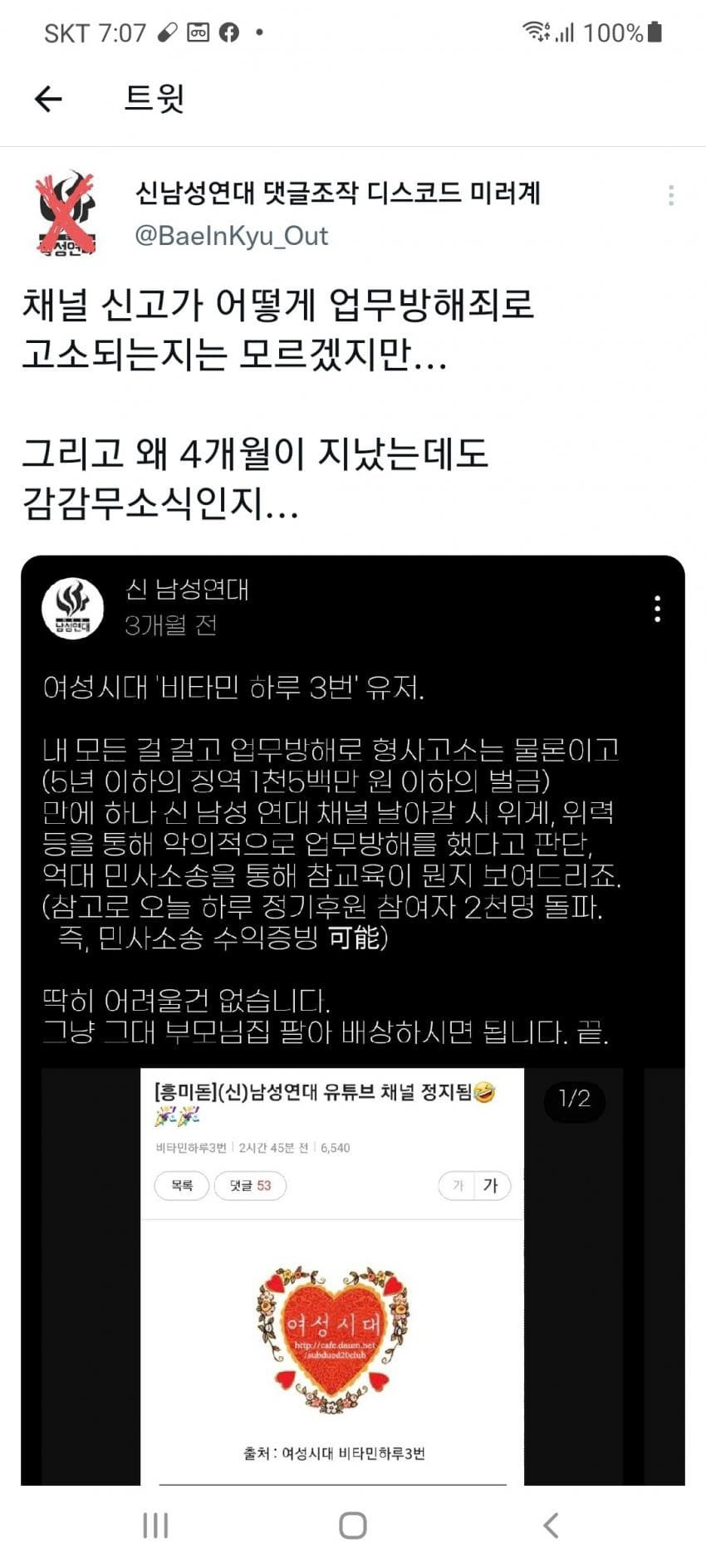Viewport: 706px width, 1568px height.
Task: Go back from the 트윗 screen
Action: [48, 99]
